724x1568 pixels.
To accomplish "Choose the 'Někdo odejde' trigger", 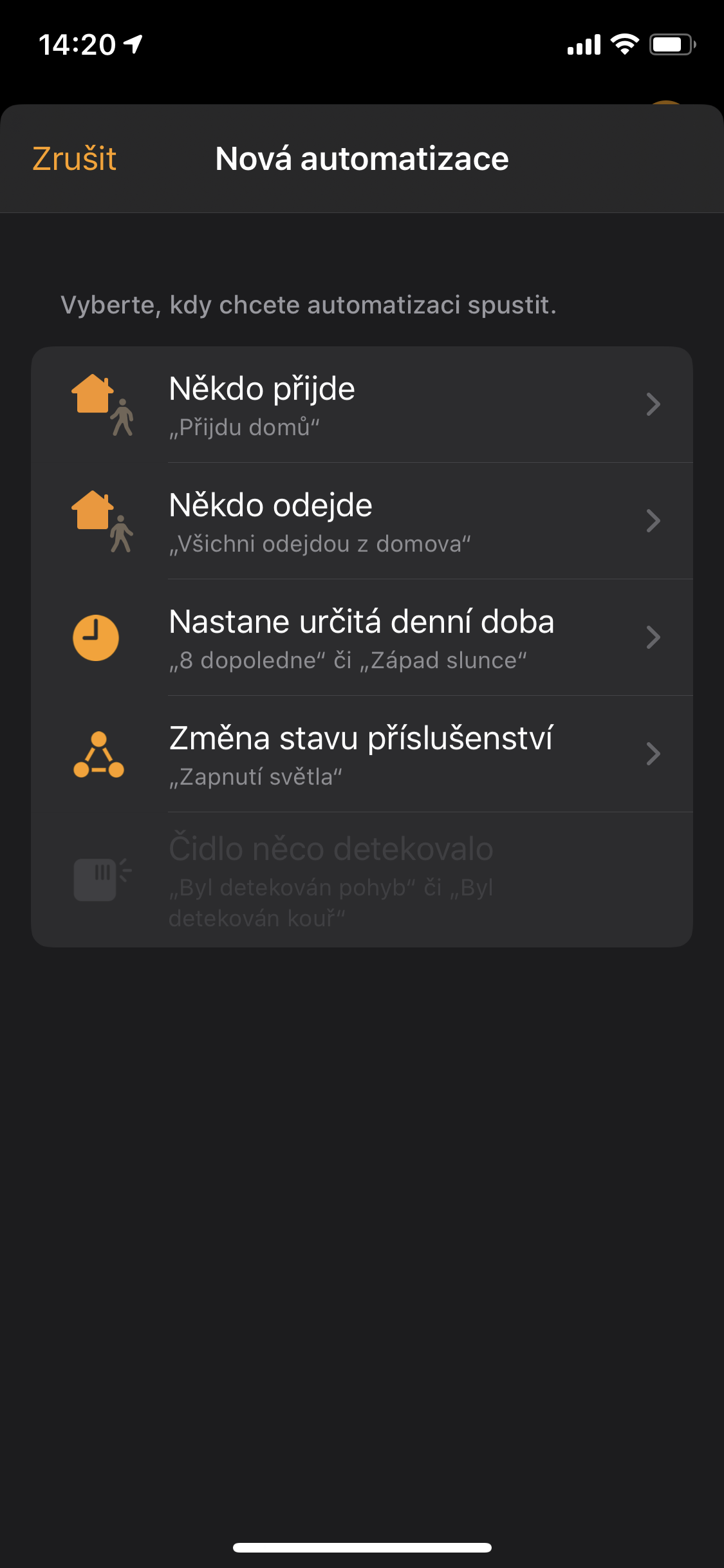I will (362, 521).
